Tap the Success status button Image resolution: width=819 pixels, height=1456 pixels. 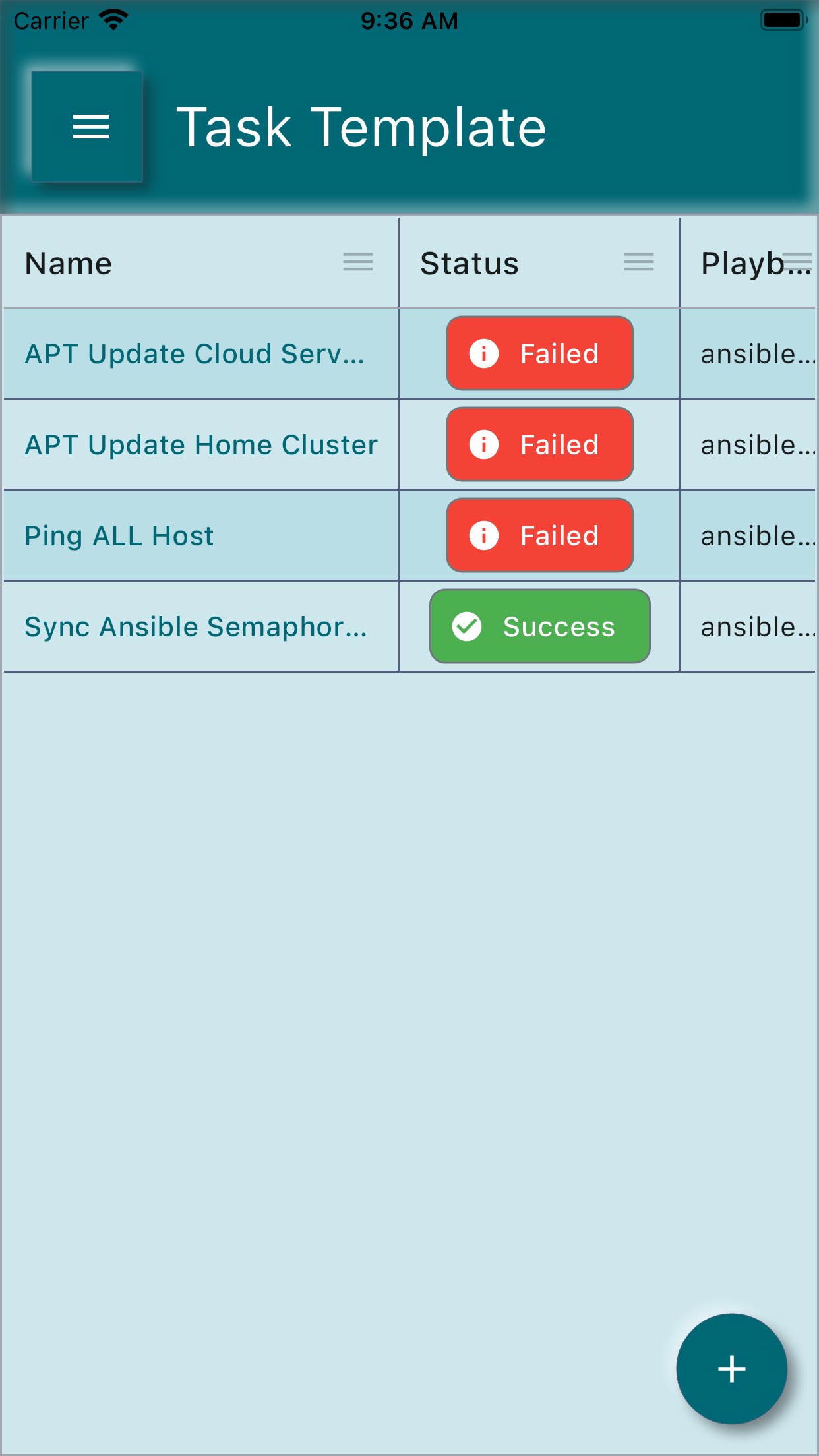click(540, 626)
